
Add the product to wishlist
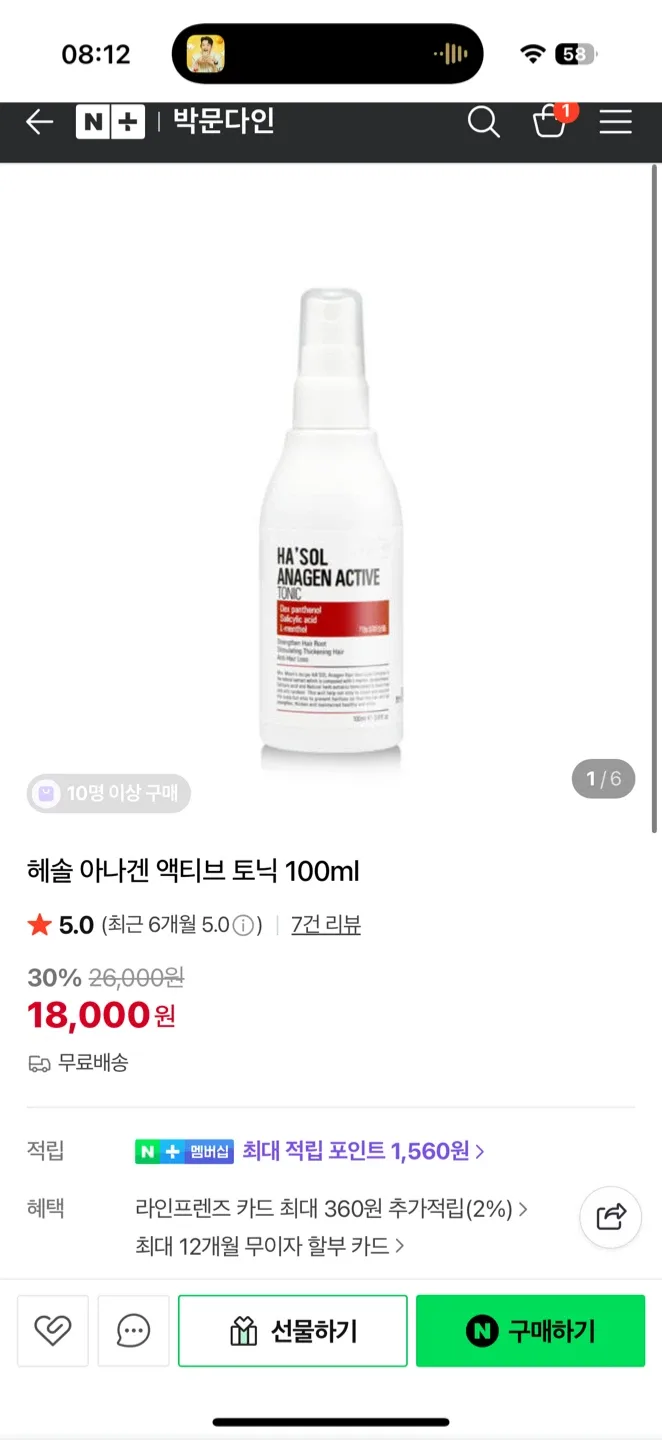pyautogui.click(x=53, y=1330)
